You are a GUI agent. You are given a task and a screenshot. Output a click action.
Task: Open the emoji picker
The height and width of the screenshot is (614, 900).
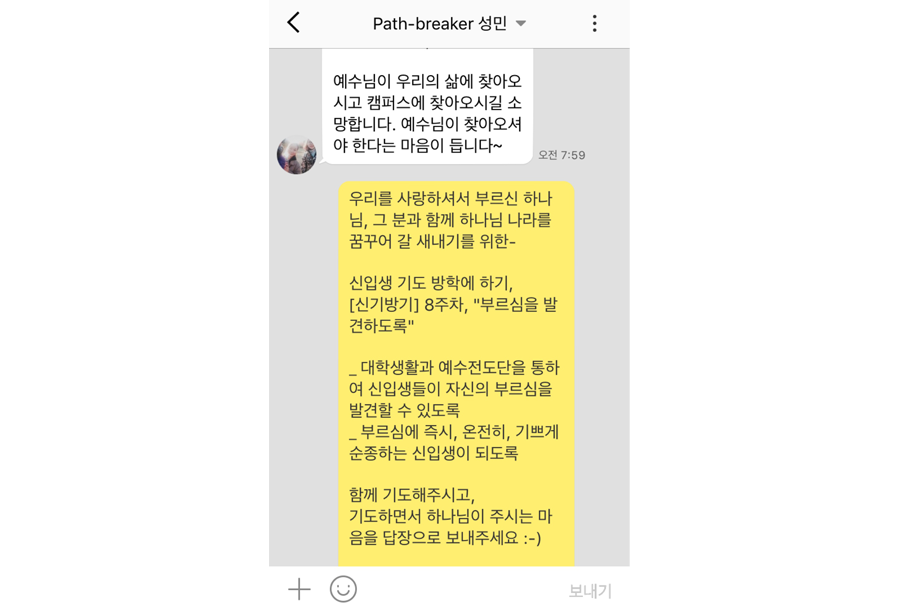(343, 590)
